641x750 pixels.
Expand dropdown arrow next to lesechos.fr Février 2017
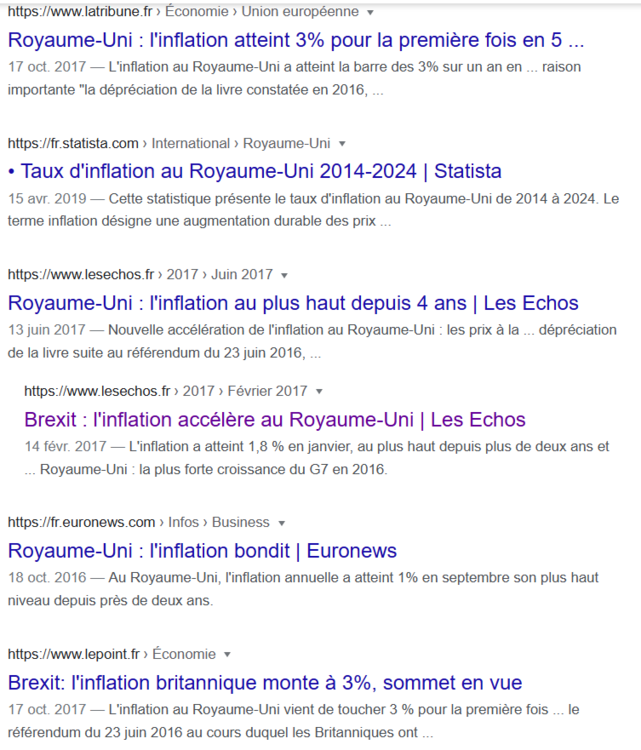319,391
